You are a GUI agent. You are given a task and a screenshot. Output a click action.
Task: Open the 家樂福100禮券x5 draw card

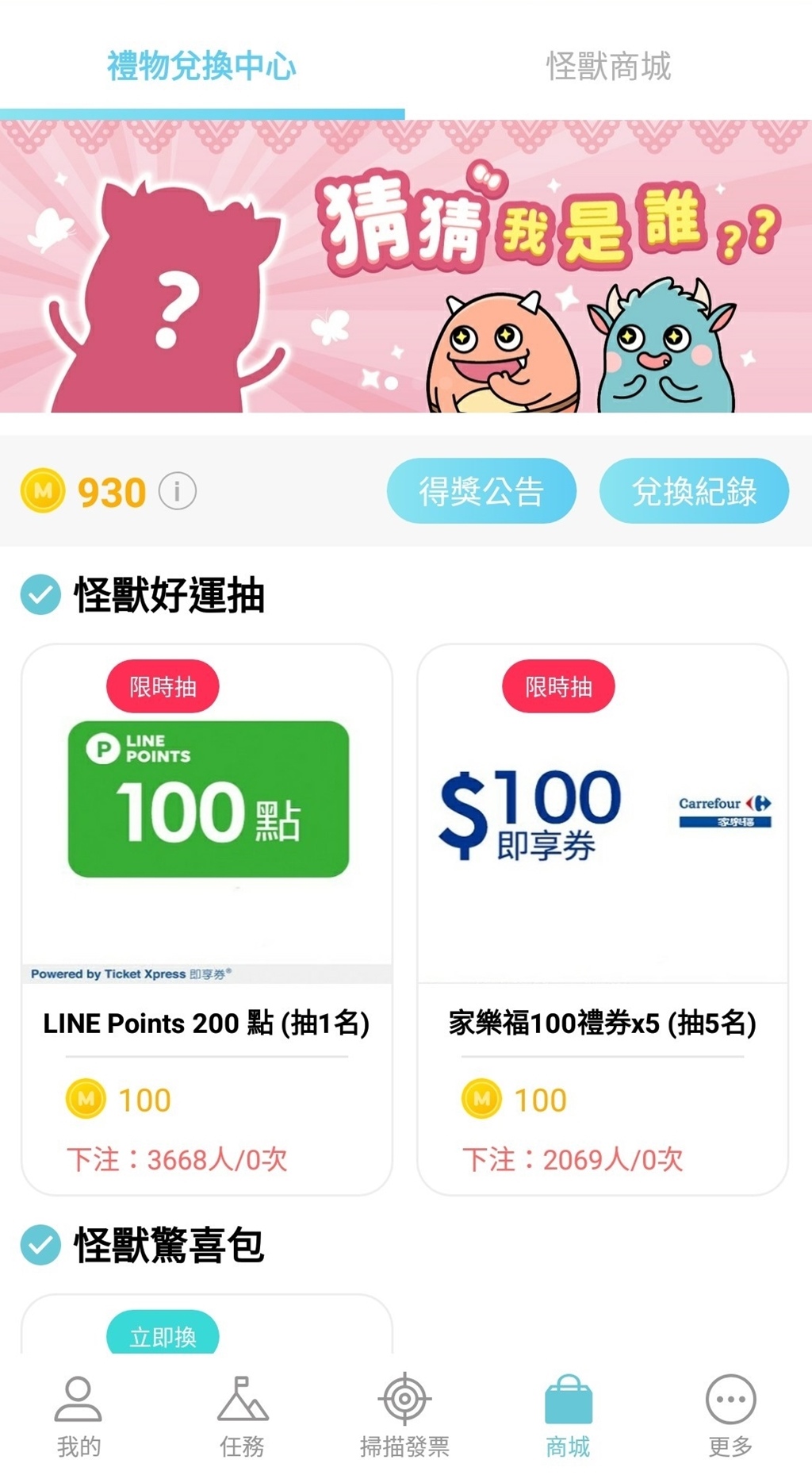click(603, 919)
